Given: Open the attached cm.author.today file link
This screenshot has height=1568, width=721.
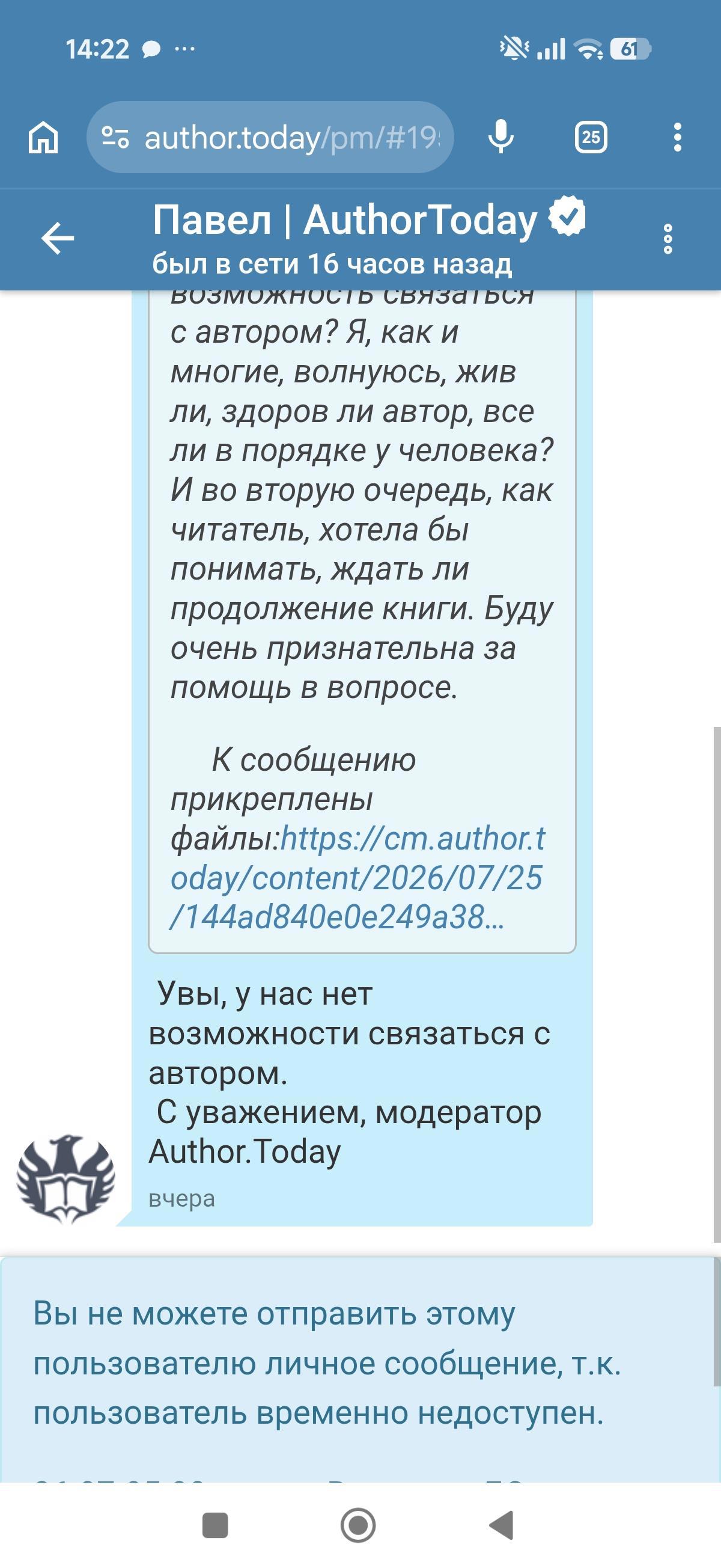Looking at the screenshot, I should point(357,878).
